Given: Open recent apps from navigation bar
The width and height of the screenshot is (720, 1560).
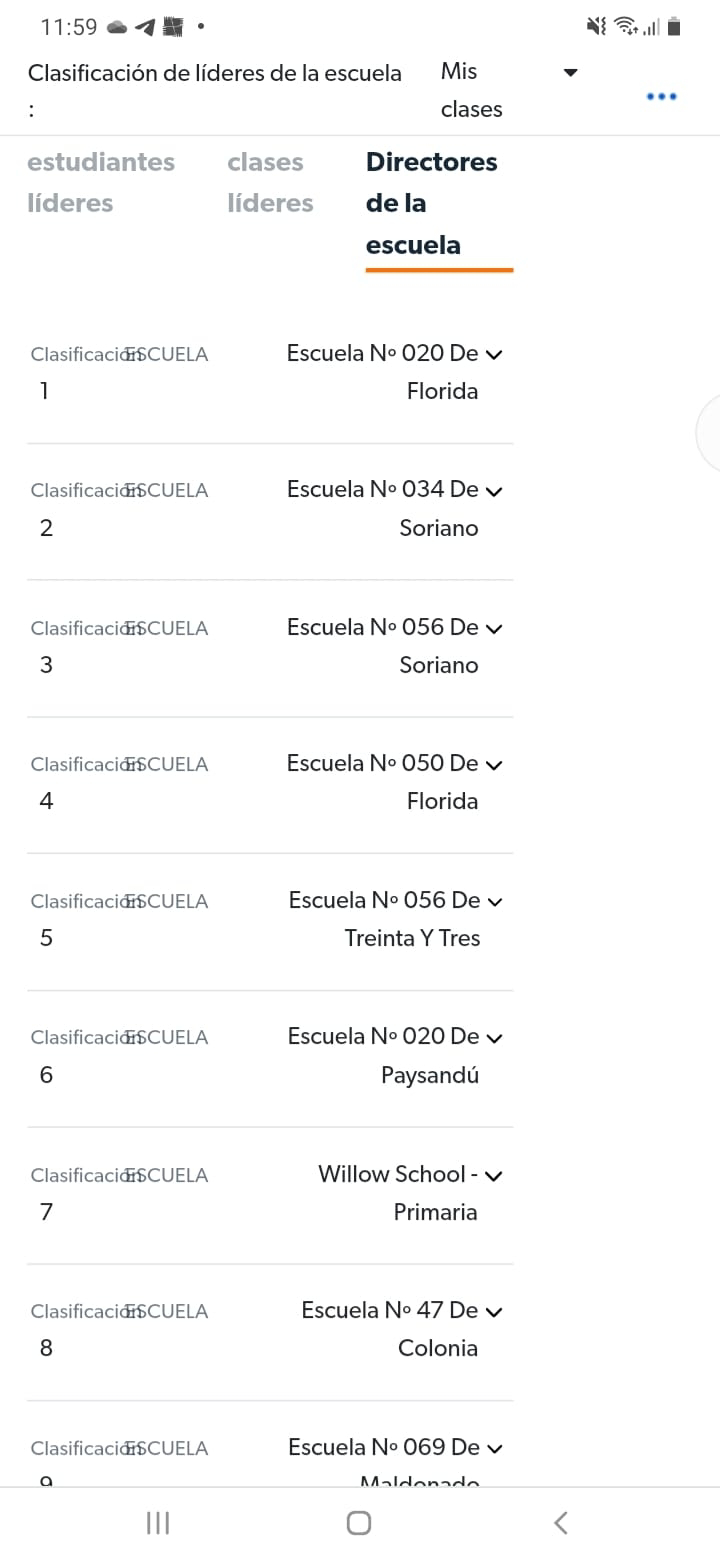Looking at the screenshot, I should [x=158, y=1523].
